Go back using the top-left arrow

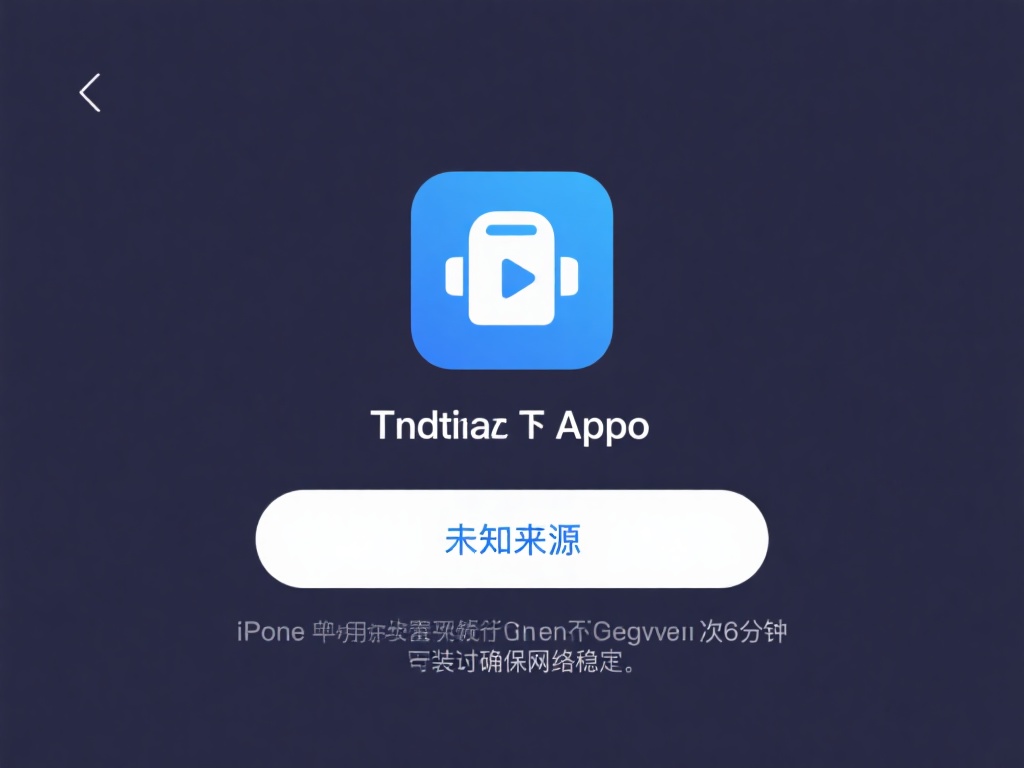pyautogui.click(x=90, y=93)
